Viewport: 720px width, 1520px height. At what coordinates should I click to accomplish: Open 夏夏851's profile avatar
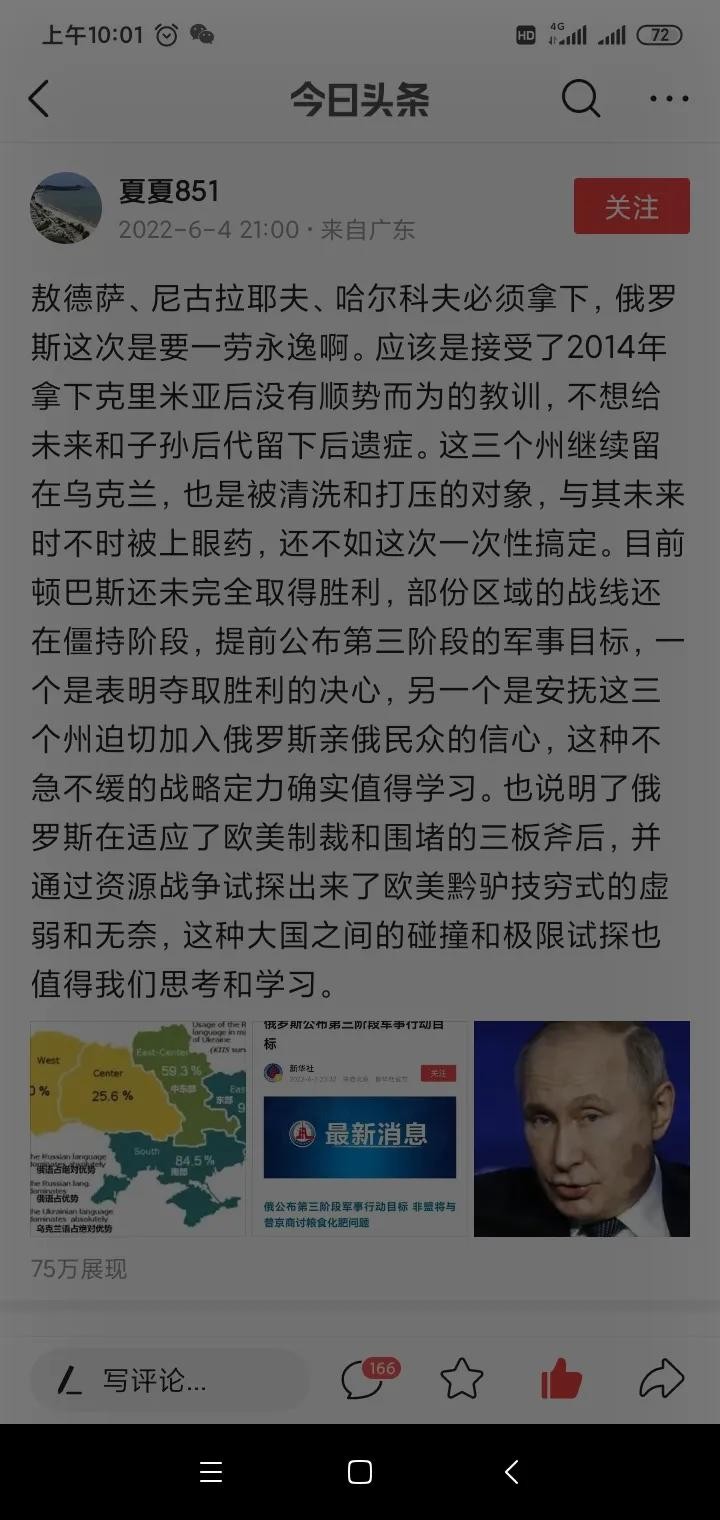(66, 208)
